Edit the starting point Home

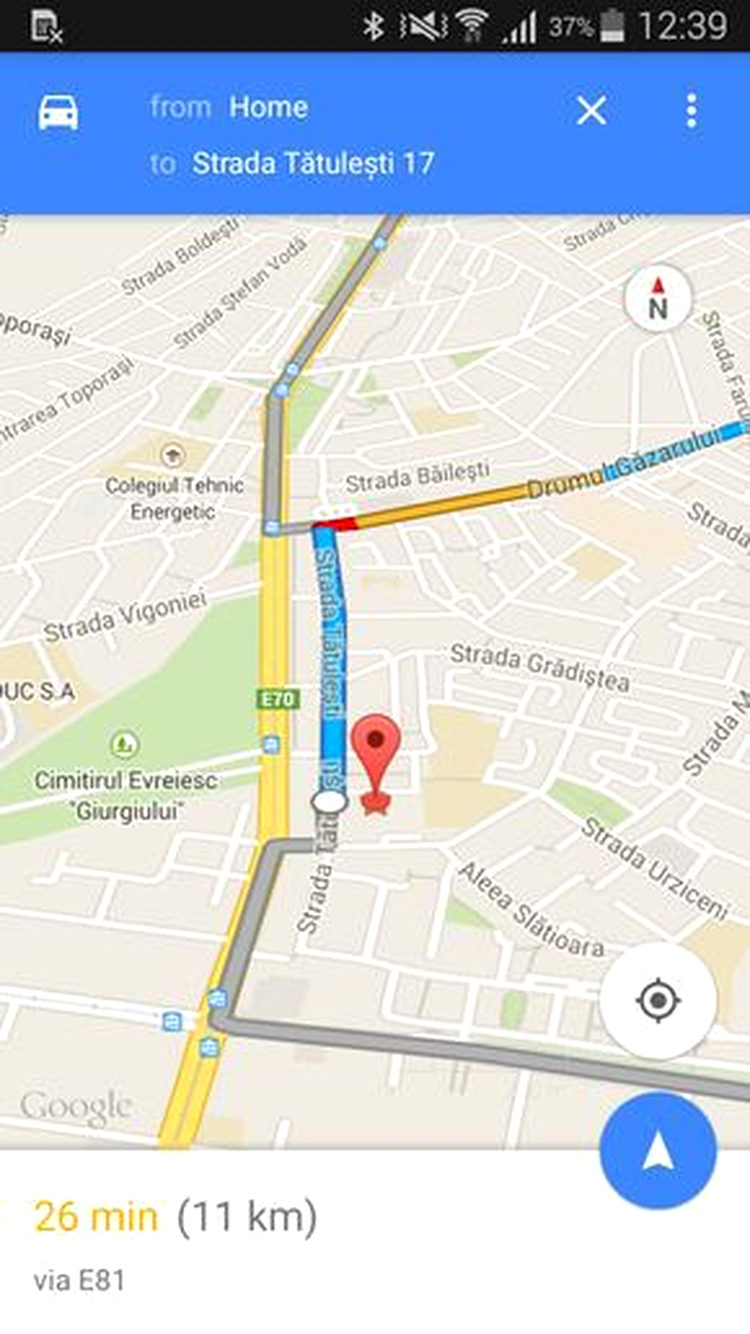268,107
